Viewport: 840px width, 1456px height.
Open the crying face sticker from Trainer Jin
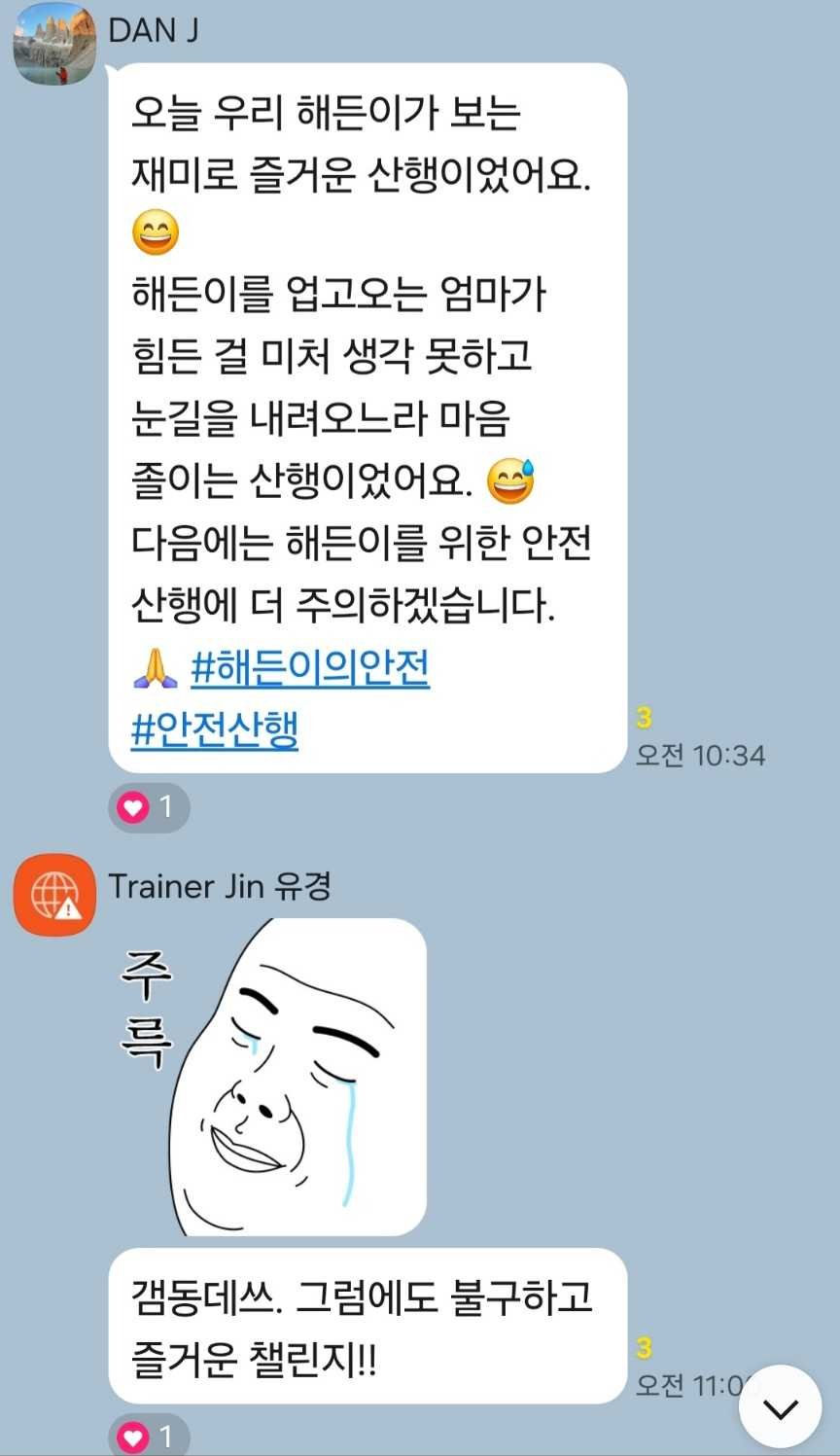click(x=268, y=1077)
